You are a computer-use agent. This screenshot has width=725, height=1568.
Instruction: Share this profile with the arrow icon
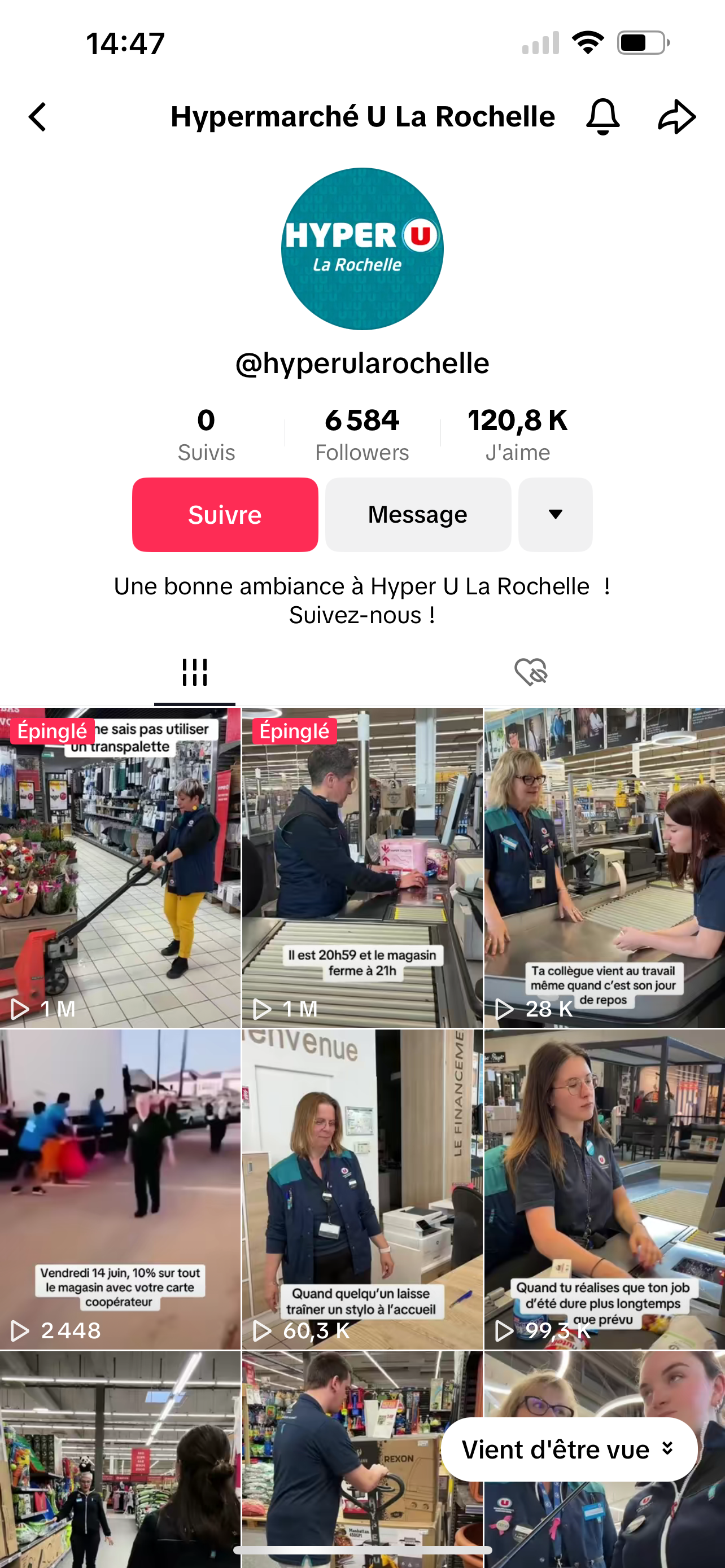pos(676,117)
